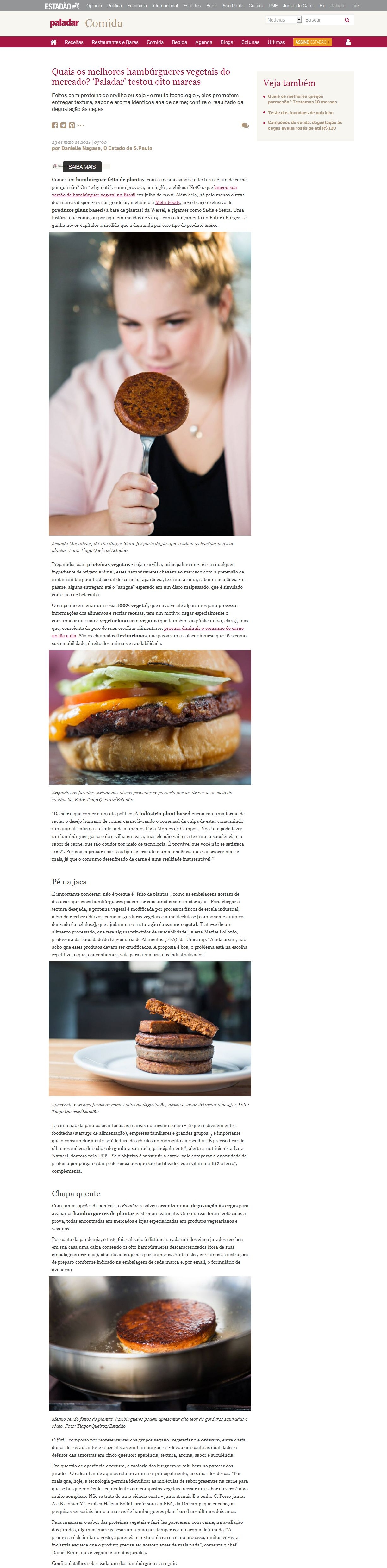The height and width of the screenshot is (1568, 387).
Task: Open the 'procura diminuir o consumo de carne' link
Action: [203, 628]
